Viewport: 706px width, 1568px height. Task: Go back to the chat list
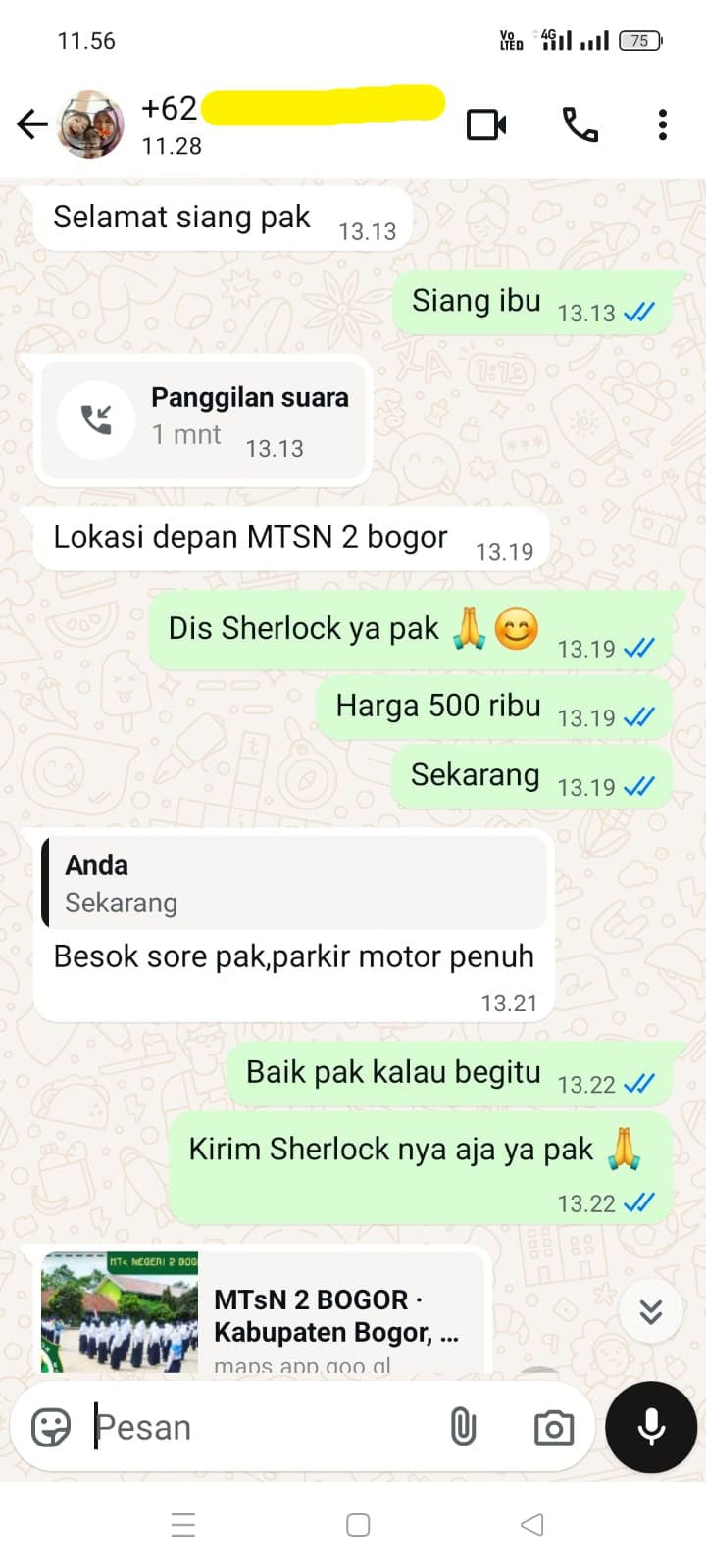32,124
